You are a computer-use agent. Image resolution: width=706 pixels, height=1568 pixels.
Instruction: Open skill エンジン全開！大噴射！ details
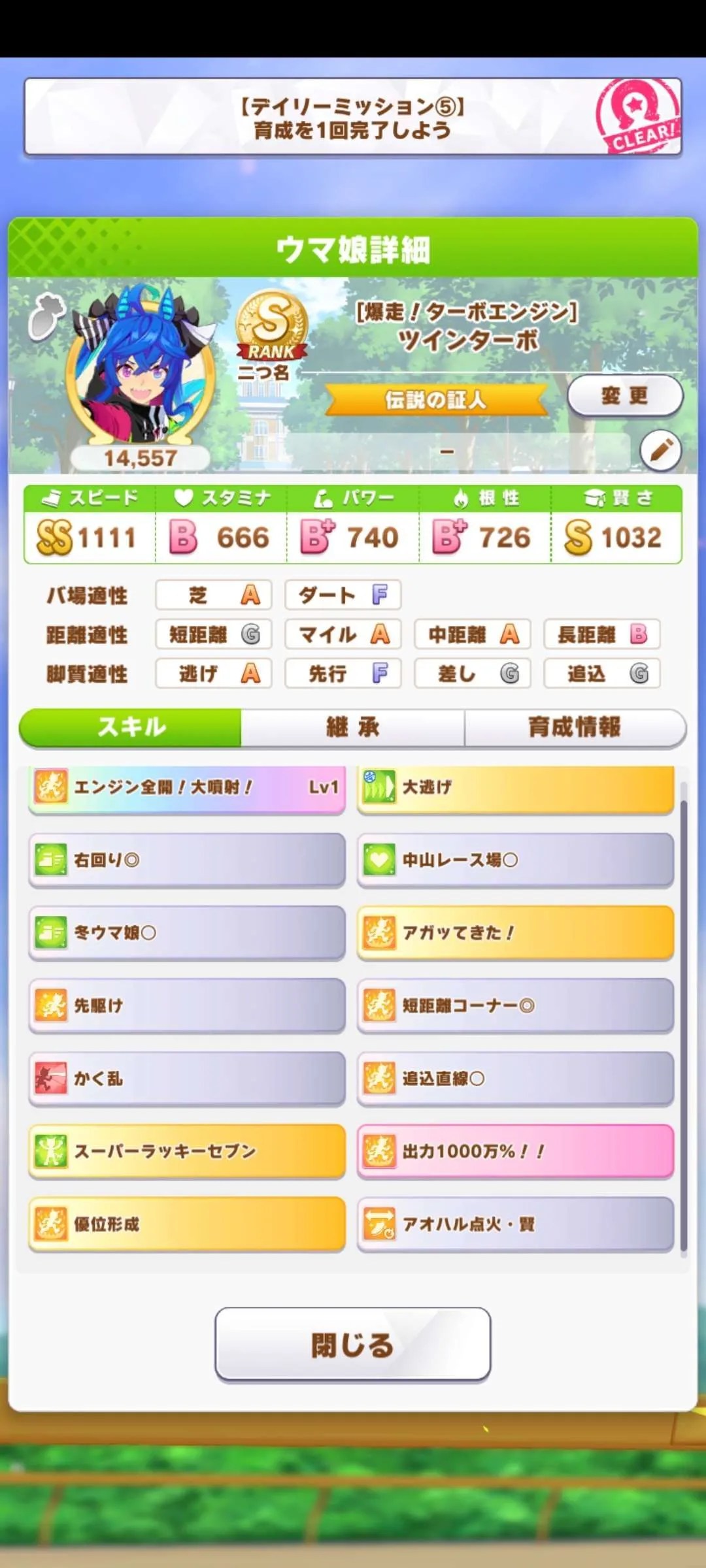tap(187, 788)
